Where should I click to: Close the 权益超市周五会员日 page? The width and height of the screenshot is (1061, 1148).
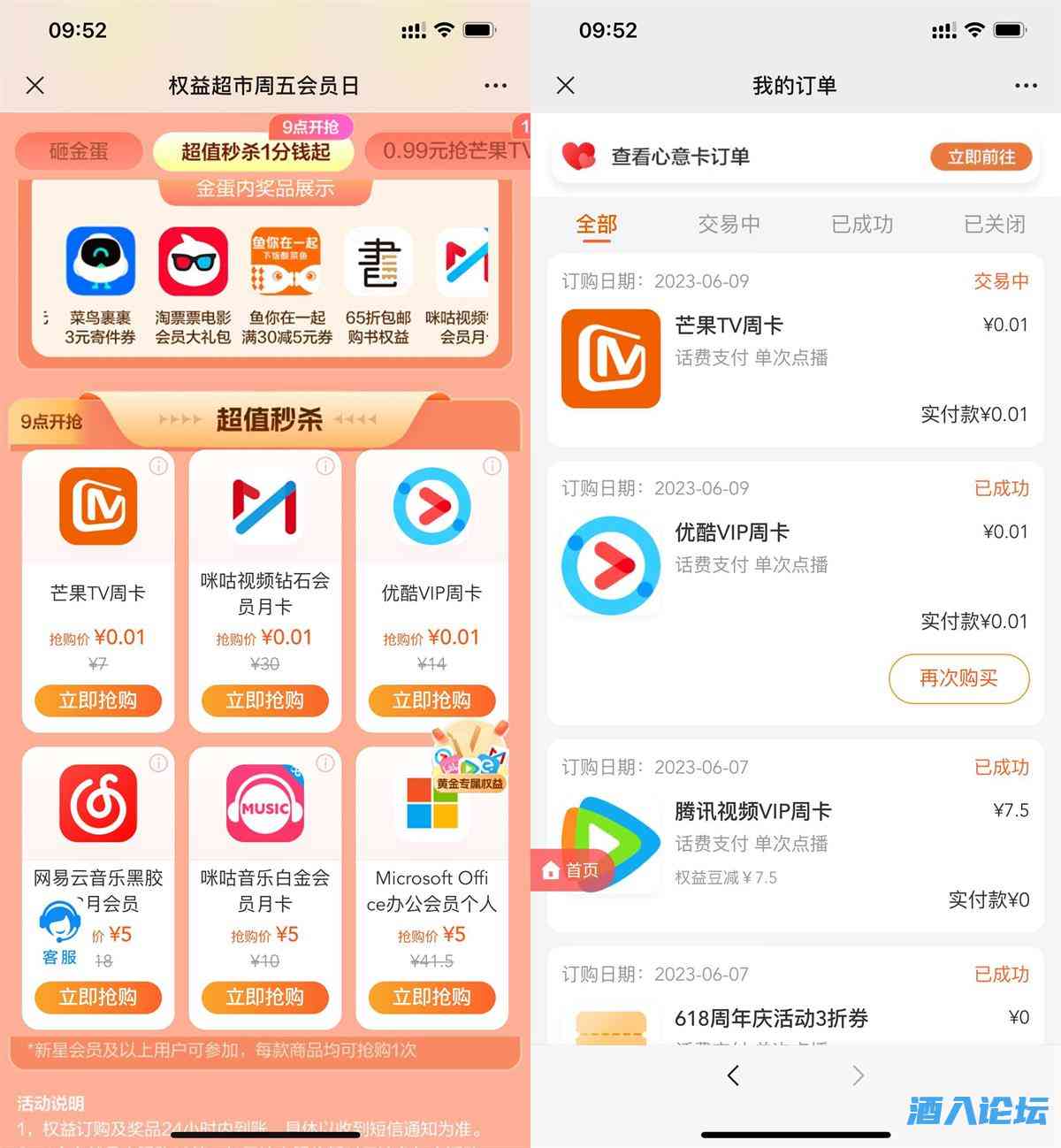[x=35, y=86]
